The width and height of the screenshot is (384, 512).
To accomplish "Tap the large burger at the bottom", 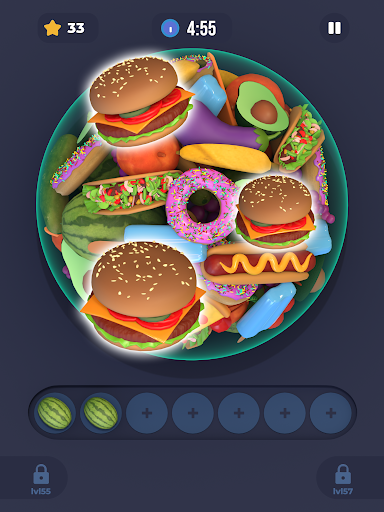I will [x=143, y=296].
